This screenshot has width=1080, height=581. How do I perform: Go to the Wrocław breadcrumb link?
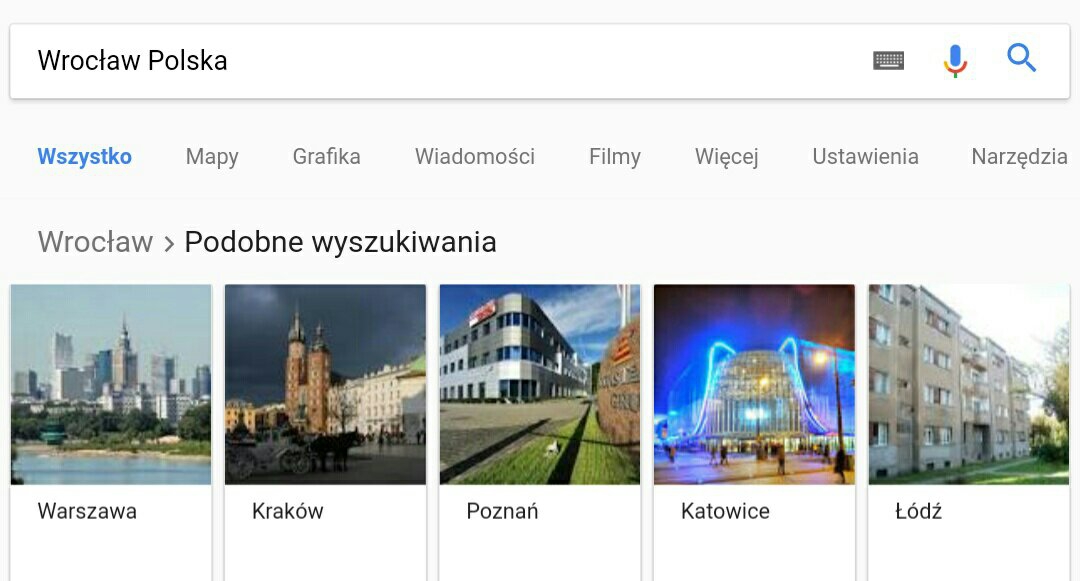click(95, 242)
